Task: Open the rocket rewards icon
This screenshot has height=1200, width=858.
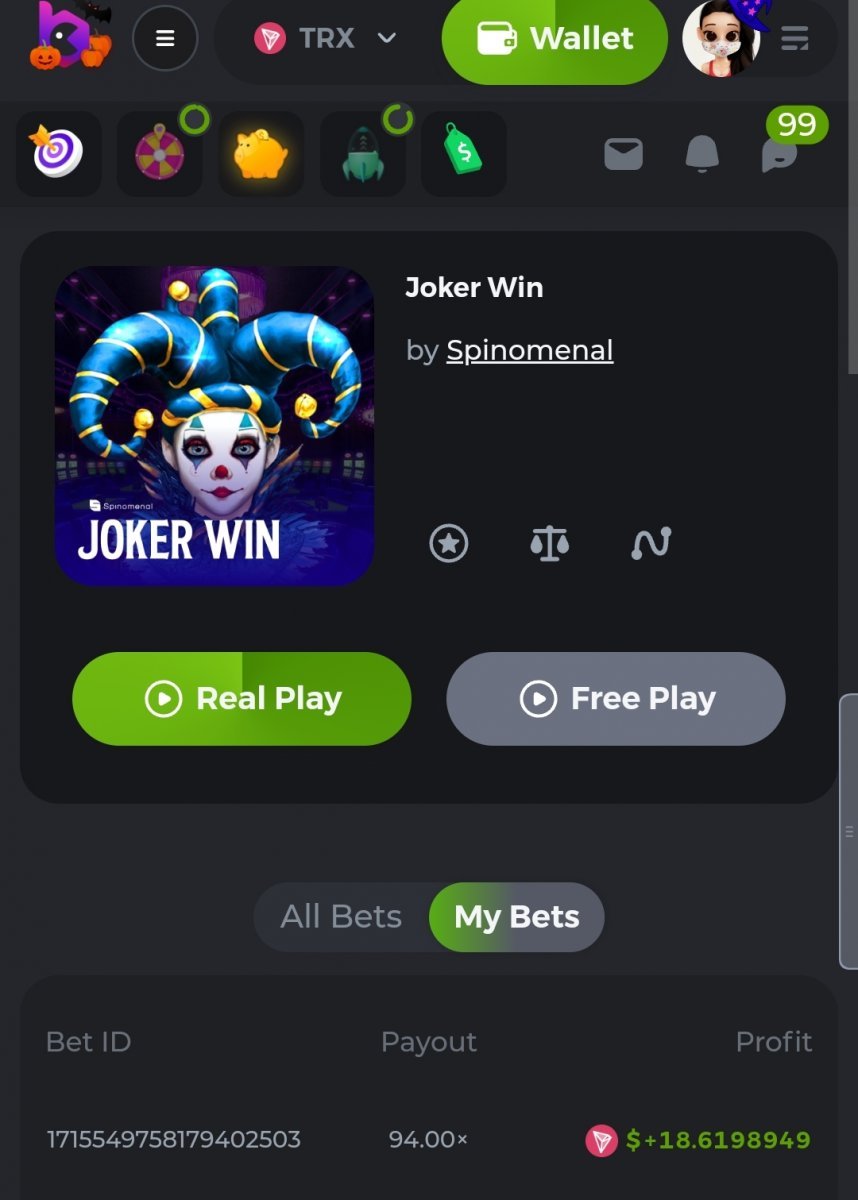Action: pyautogui.click(x=363, y=155)
